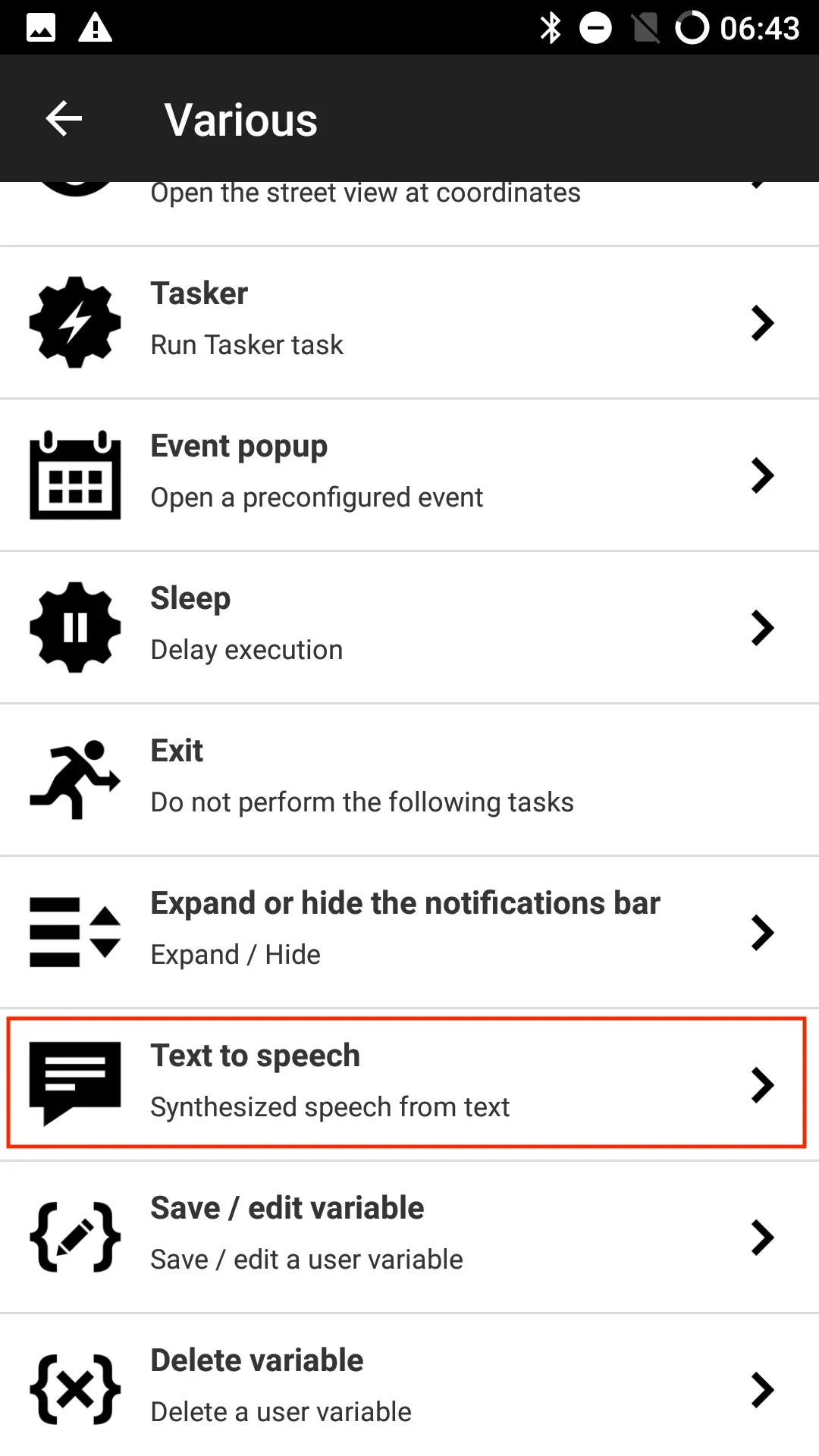Image resolution: width=819 pixels, height=1456 pixels.
Task: Click the Event popup calendar icon
Action: click(x=74, y=475)
